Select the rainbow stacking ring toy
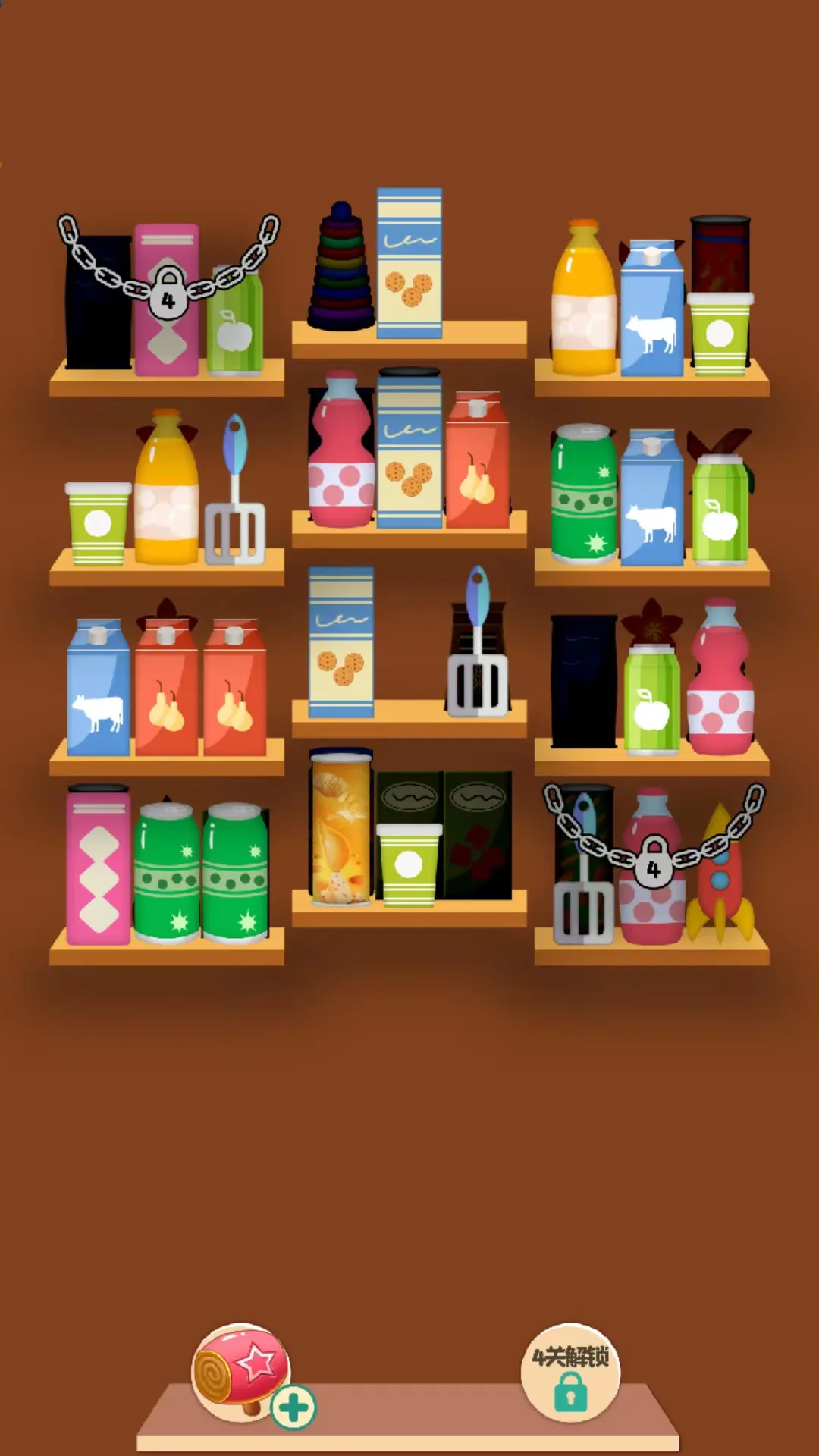 (340, 268)
